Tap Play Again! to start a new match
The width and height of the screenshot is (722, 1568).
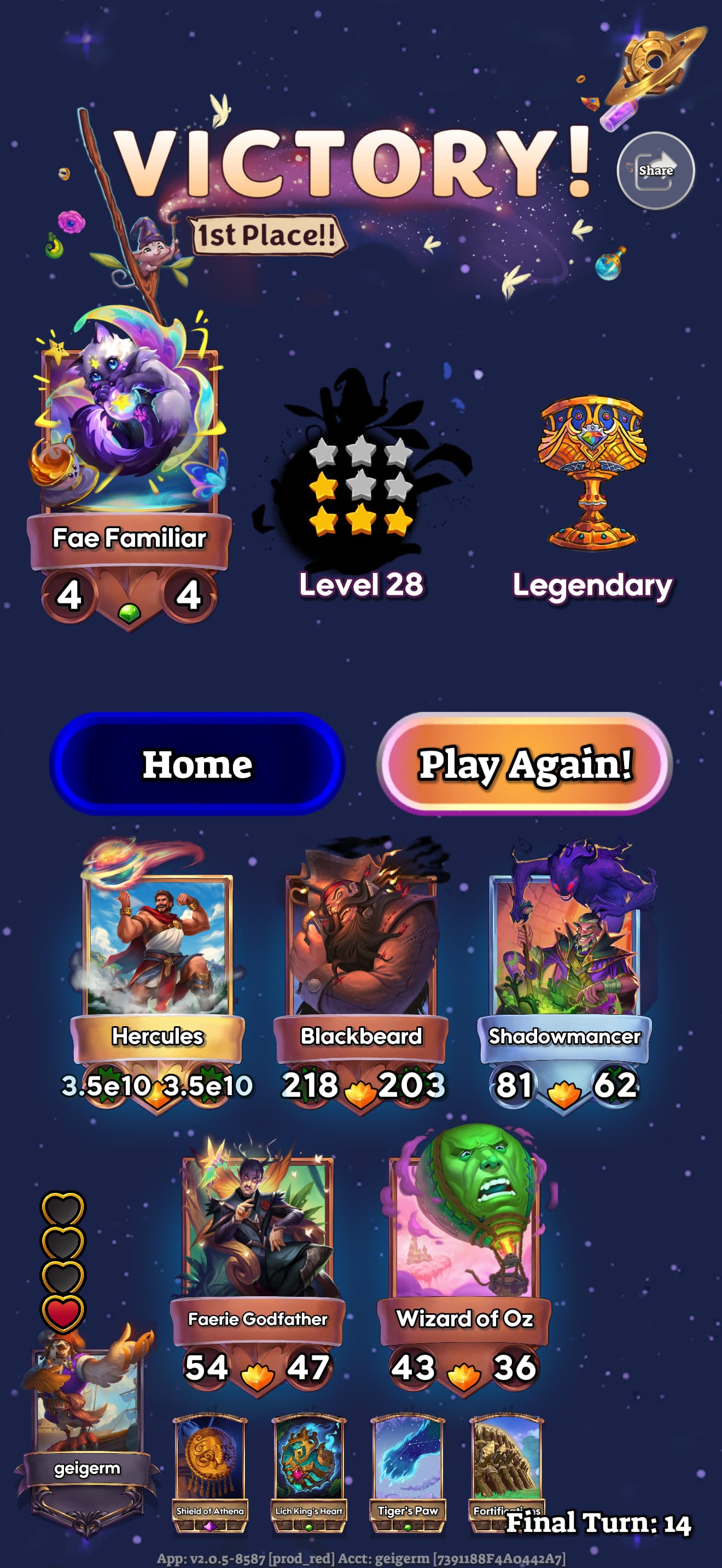pyautogui.click(x=525, y=764)
